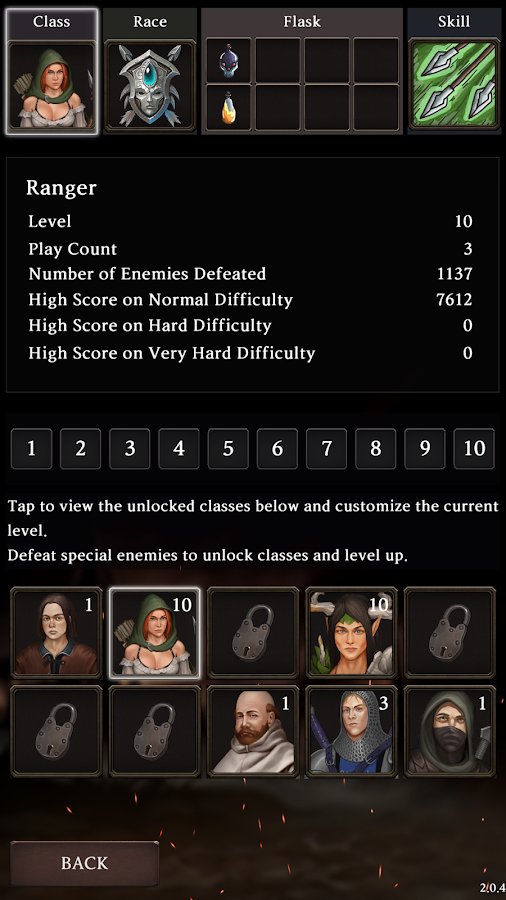The width and height of the screenshot is (506, 900).
Task: View the brown-haired level 1 class portrait
Action: [56, 633]
